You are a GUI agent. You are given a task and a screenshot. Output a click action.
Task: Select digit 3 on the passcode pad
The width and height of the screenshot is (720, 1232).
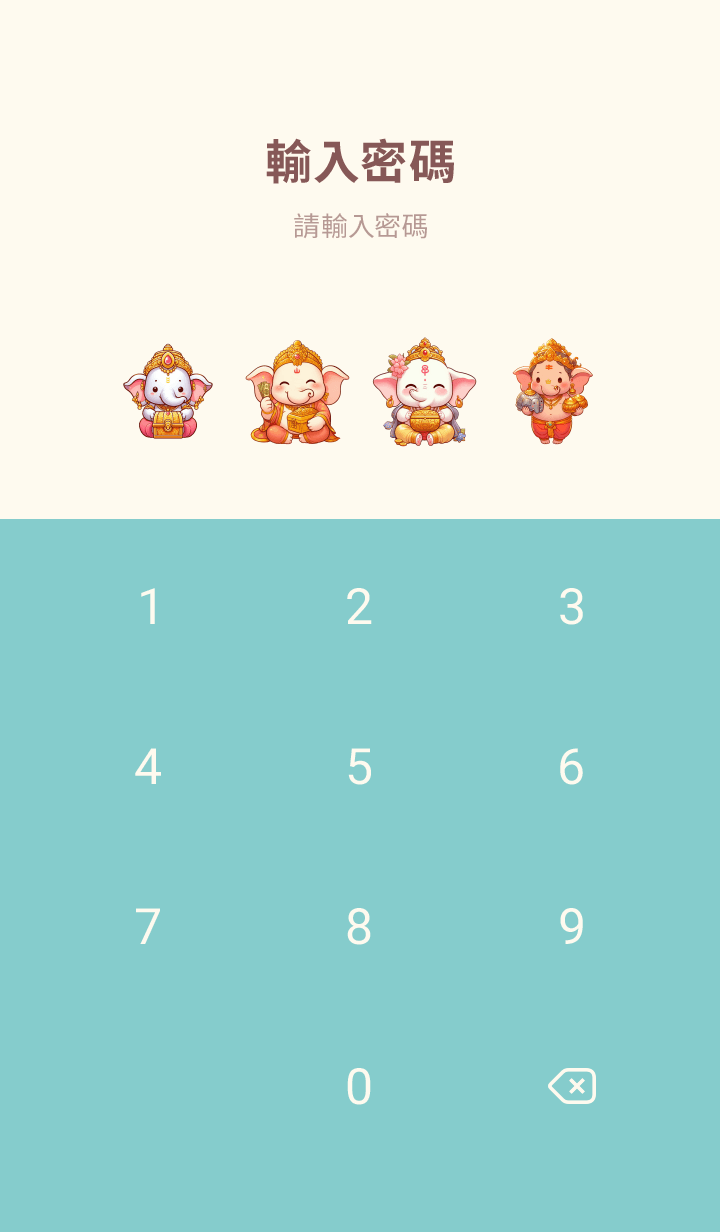point(571,607)
